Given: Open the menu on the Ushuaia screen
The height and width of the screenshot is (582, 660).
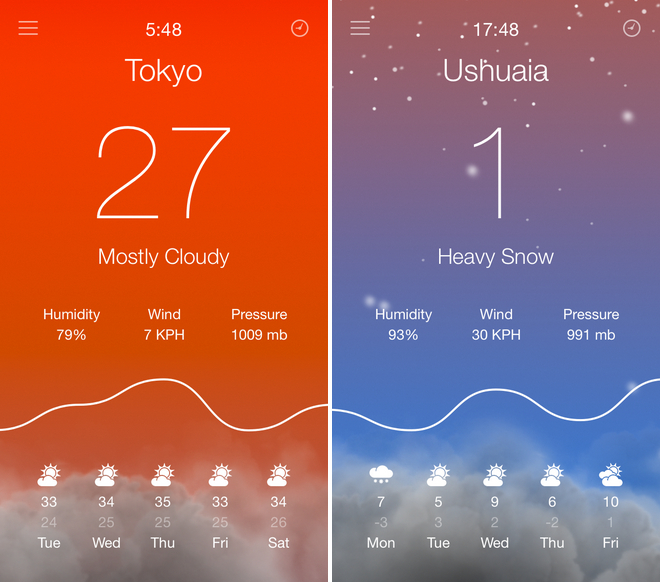Looking at the screenshot, I should (x=360, y=29).
